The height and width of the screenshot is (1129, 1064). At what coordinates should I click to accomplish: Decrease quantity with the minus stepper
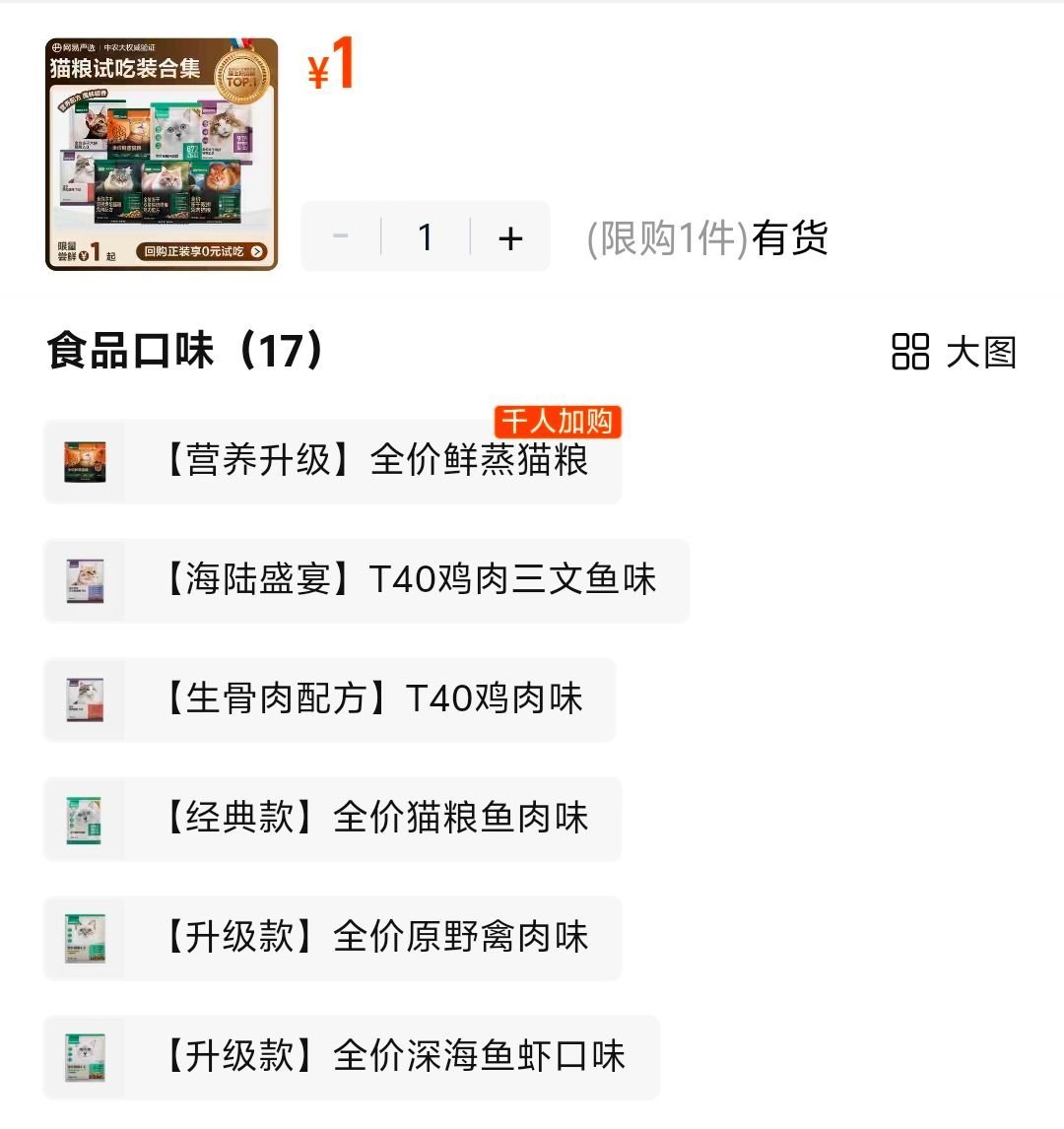click(341, 236)
